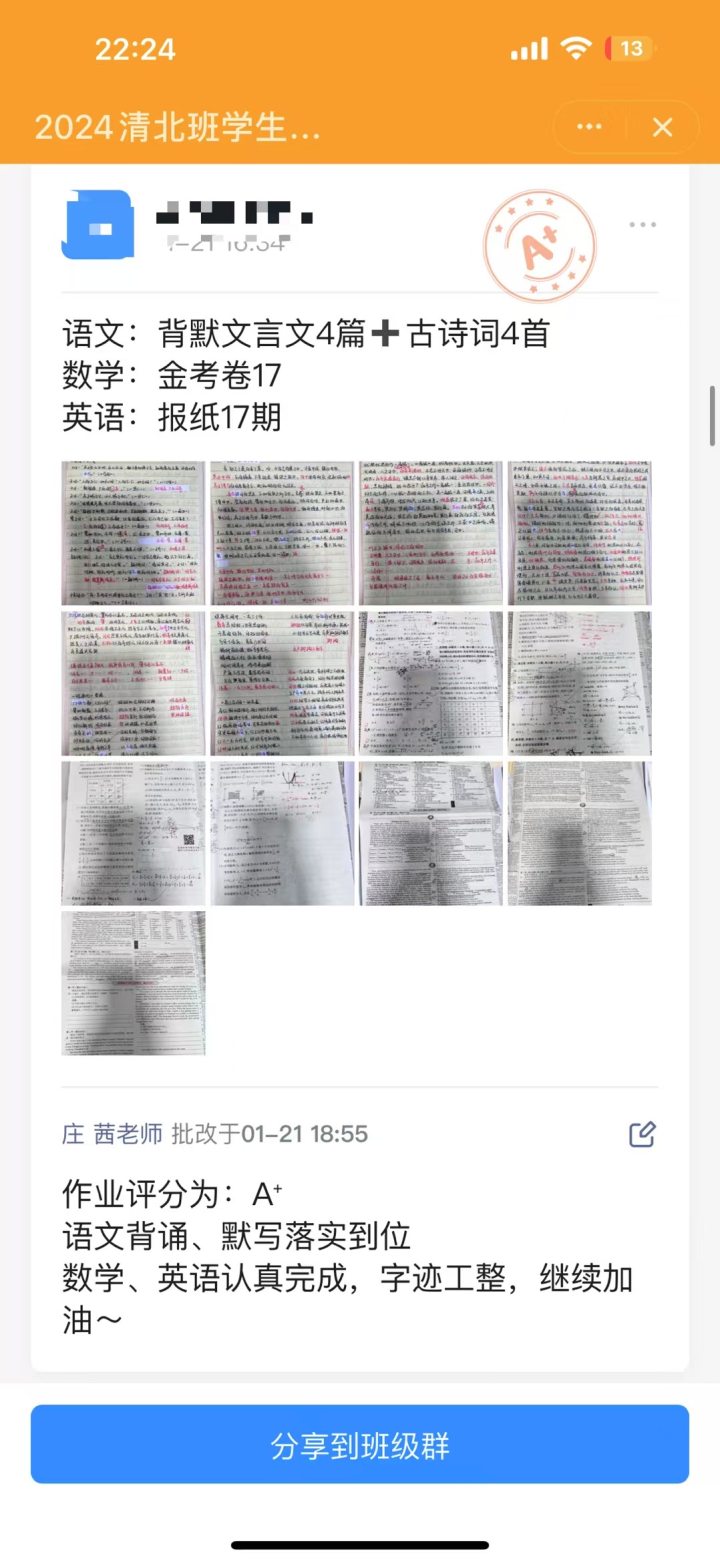The width and height of the screenshot is (720, 1563).
Task: View the last photo in the third row
Action: [x=579, y=833]
